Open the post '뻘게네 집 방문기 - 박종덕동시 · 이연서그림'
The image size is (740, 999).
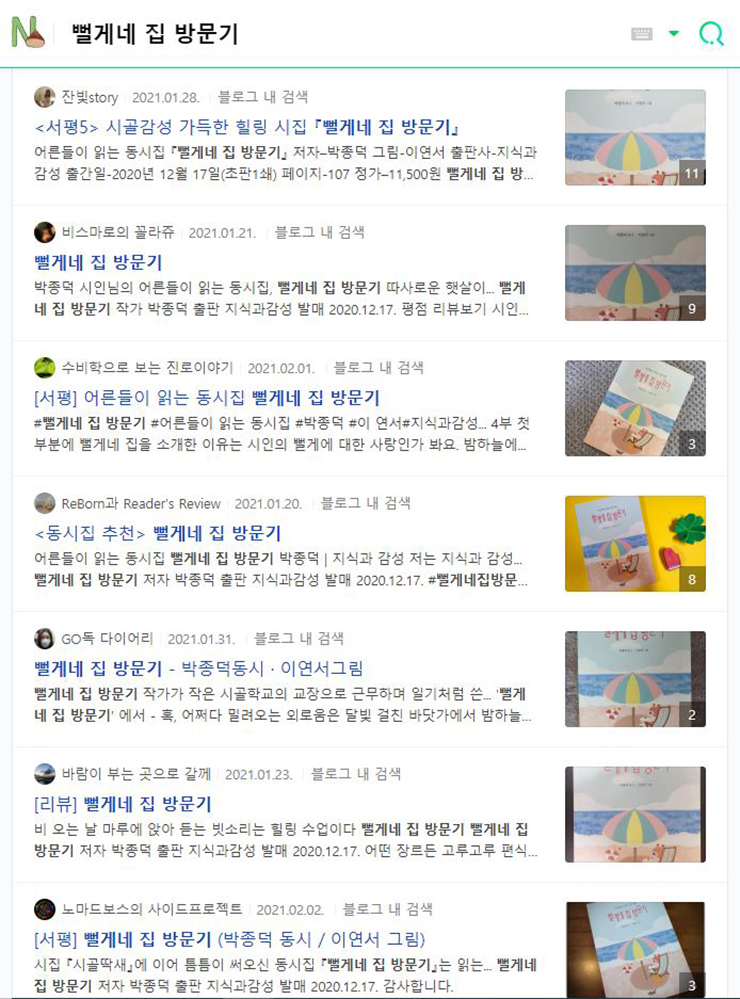pos(198,668)
